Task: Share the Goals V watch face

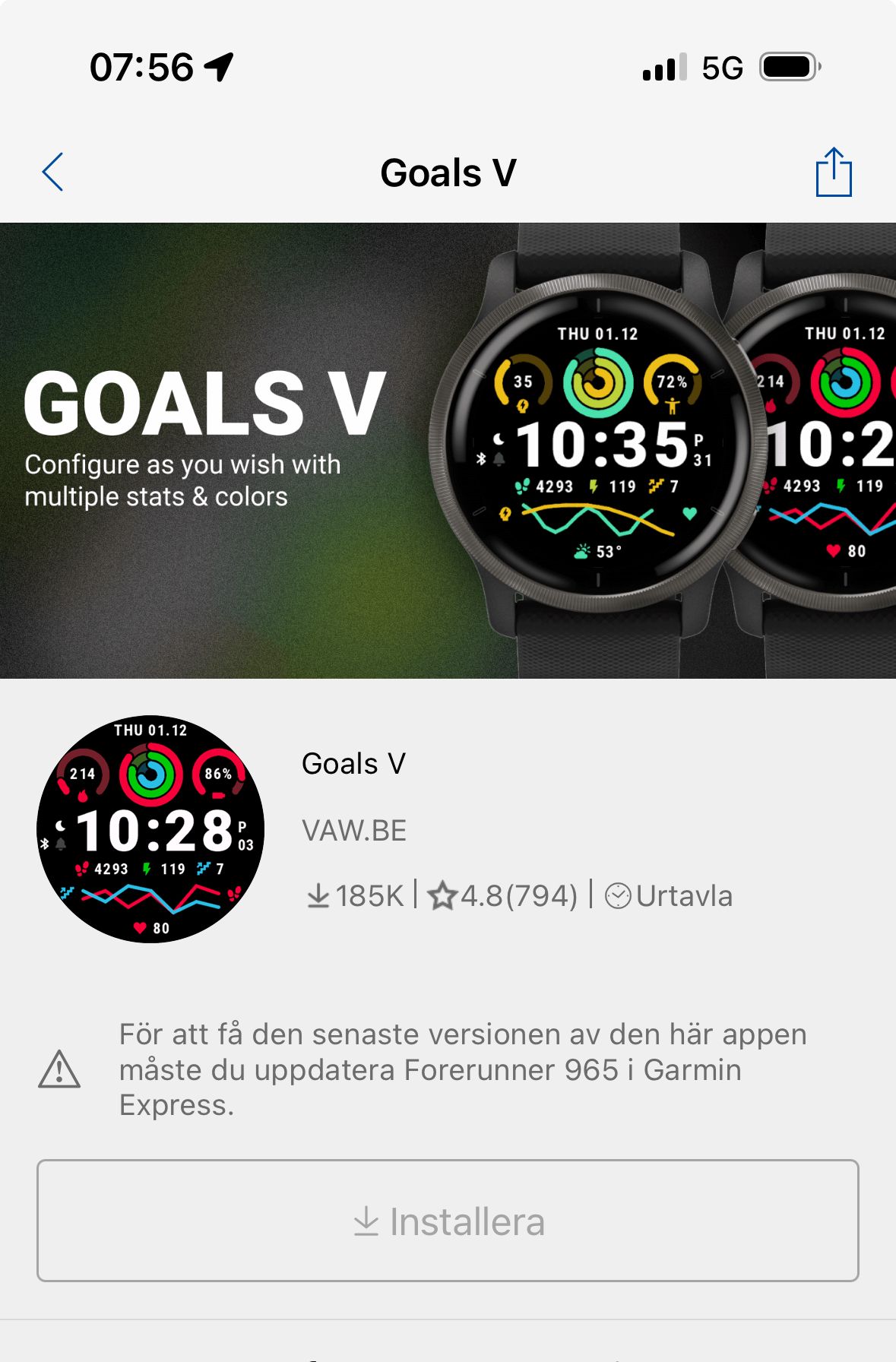Action: tap(833, 173)
